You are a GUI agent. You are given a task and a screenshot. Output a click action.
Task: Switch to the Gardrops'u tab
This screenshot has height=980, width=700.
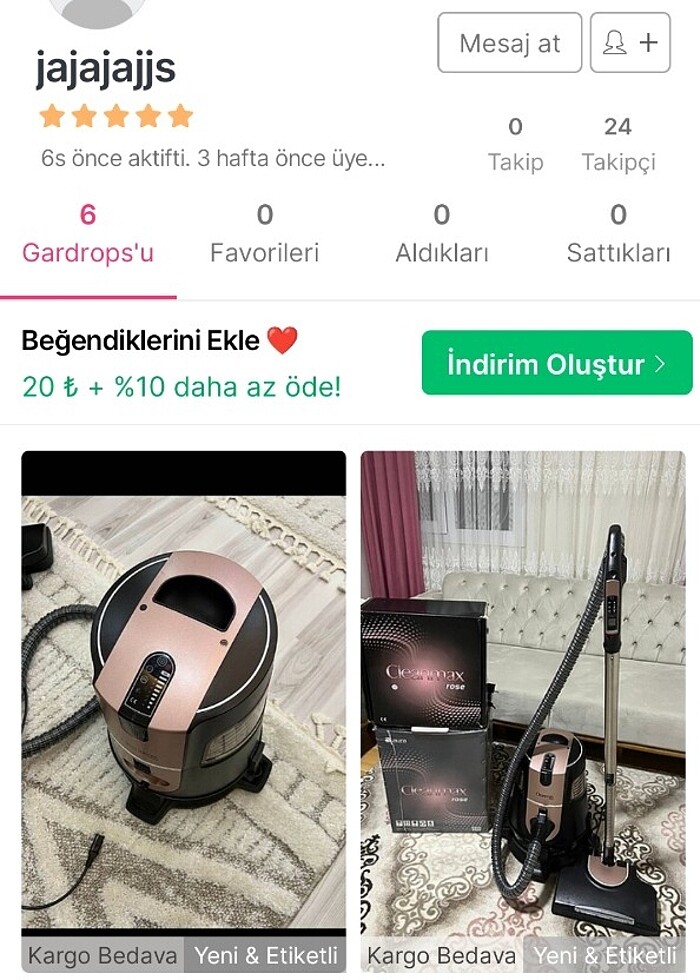pyautogui.click(x=88, y=235)
